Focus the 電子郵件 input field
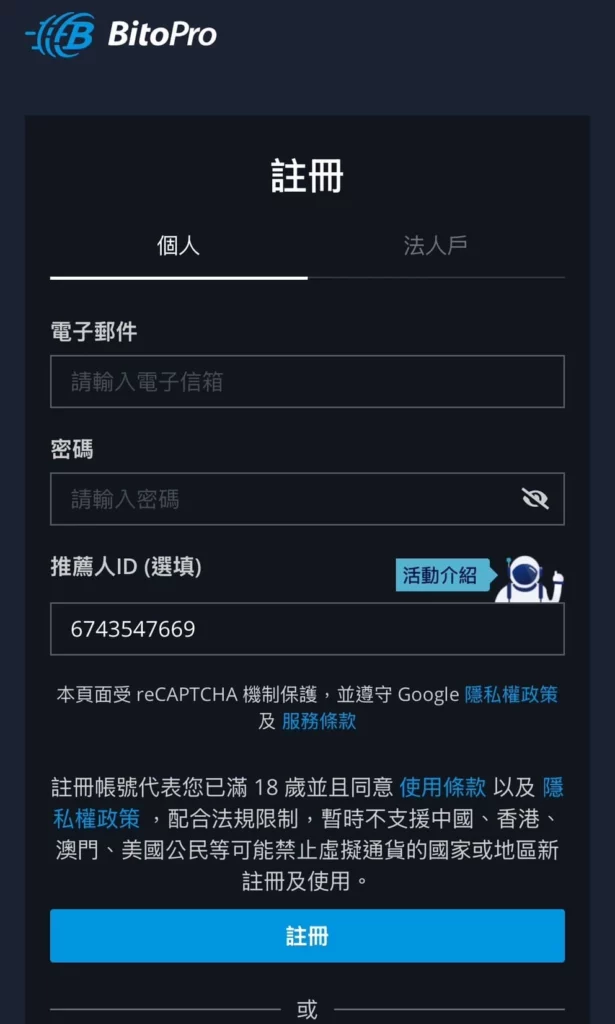 [307, 381]
